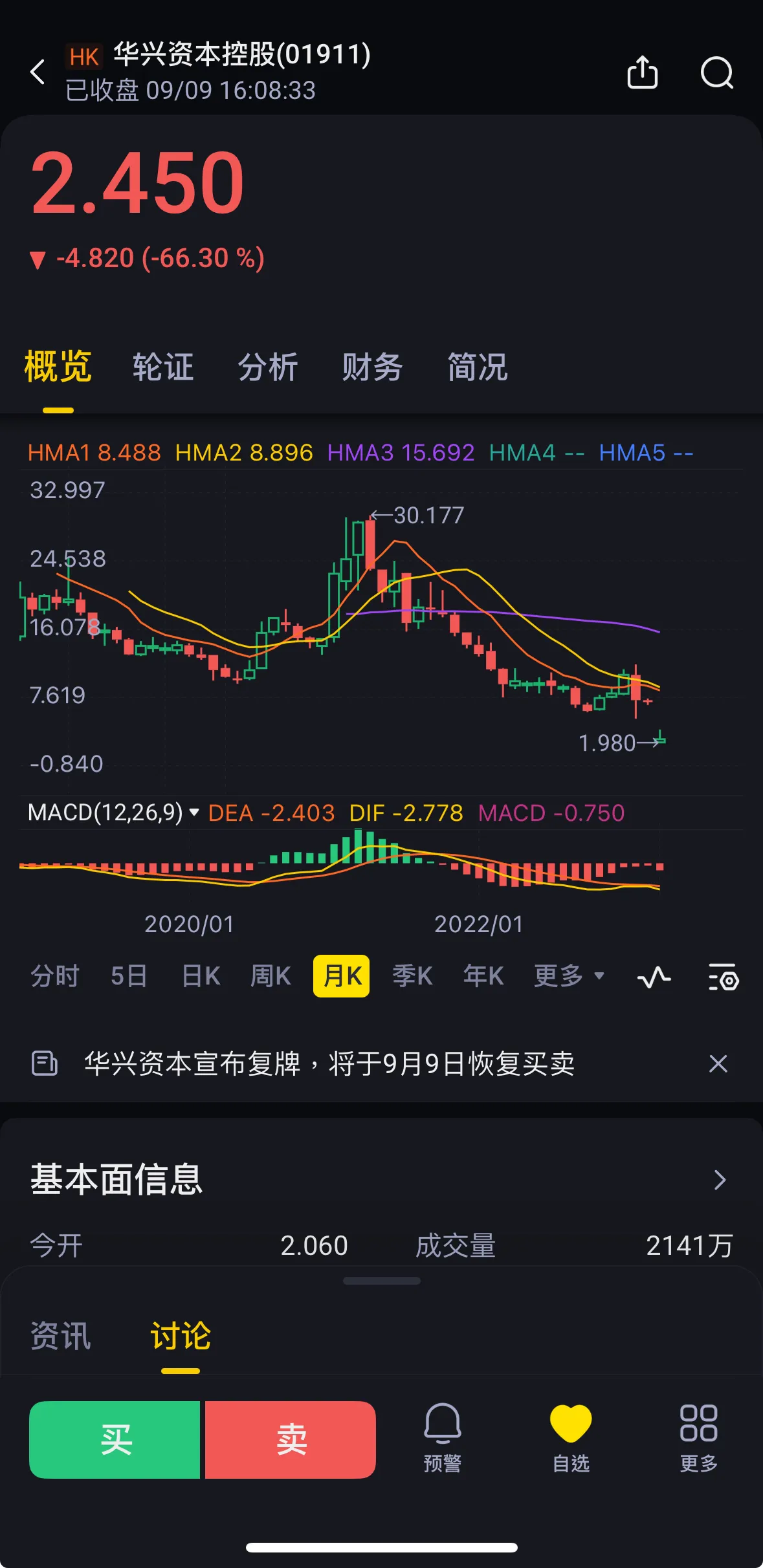Switch to the 分析 tab
The width and height of the screenshot is (763, 1568).
coord(268,367)
